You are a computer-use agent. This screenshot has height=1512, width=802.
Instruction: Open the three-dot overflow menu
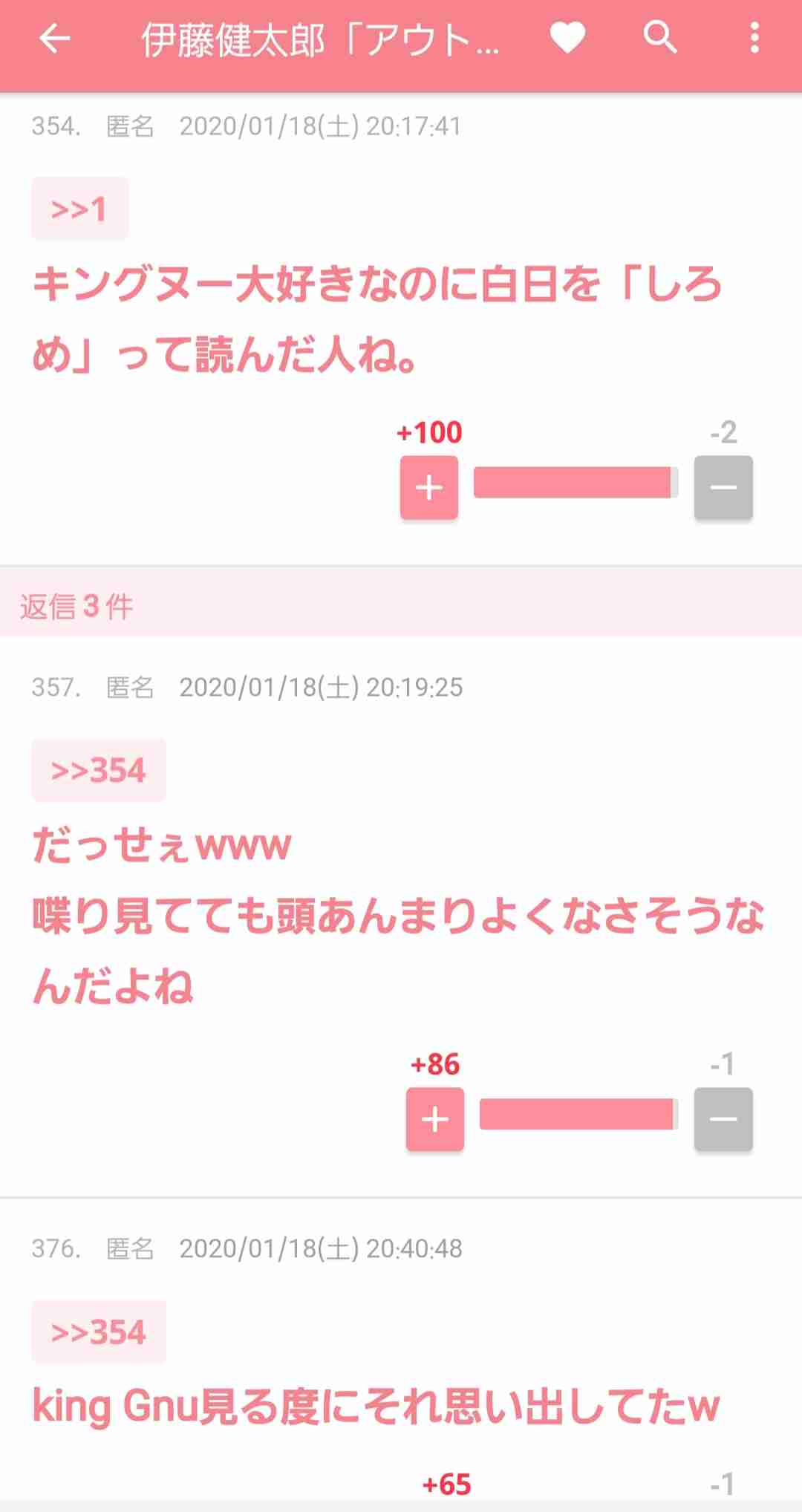pyautogui.click(x=754, y=38)
